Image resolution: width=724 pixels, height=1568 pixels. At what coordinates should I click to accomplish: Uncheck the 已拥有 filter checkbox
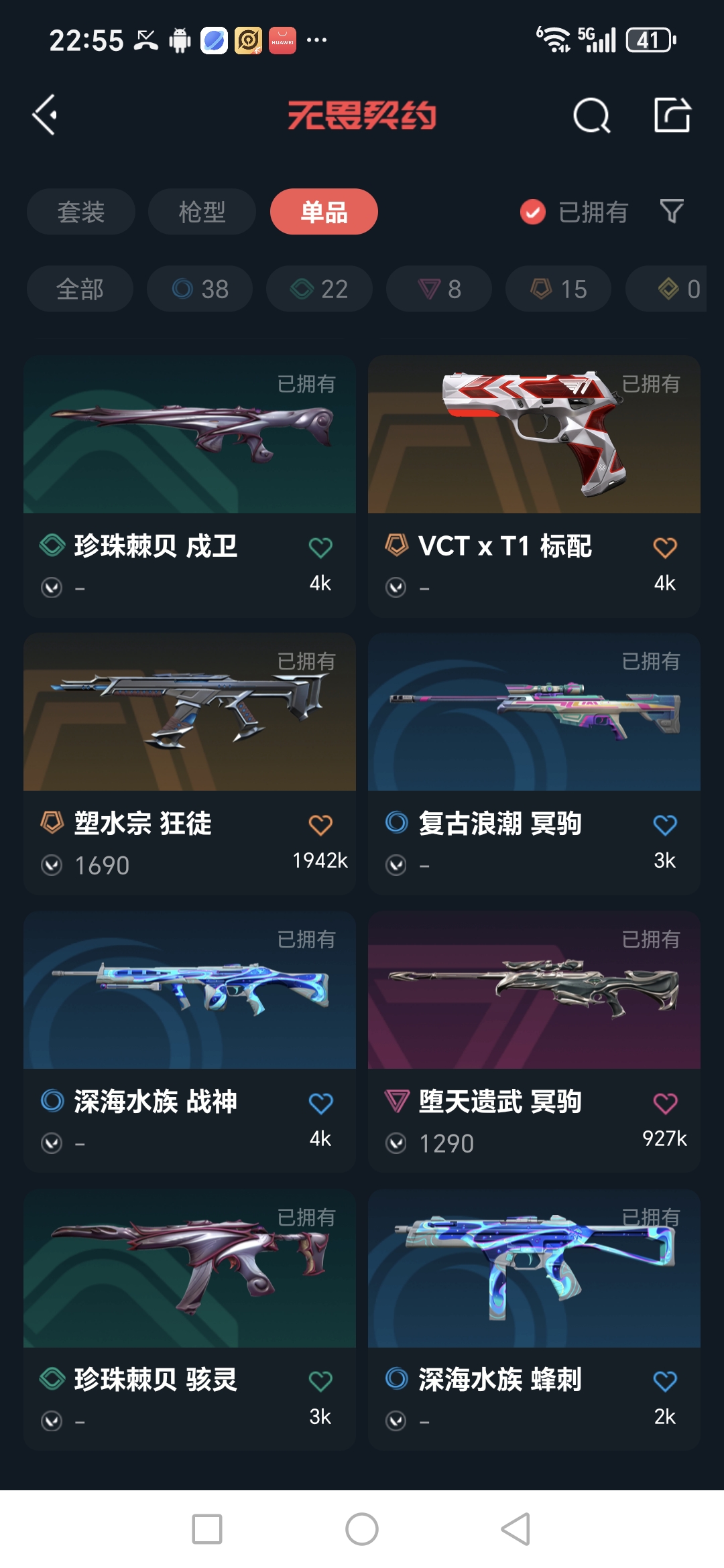click(x=533, y=212)
